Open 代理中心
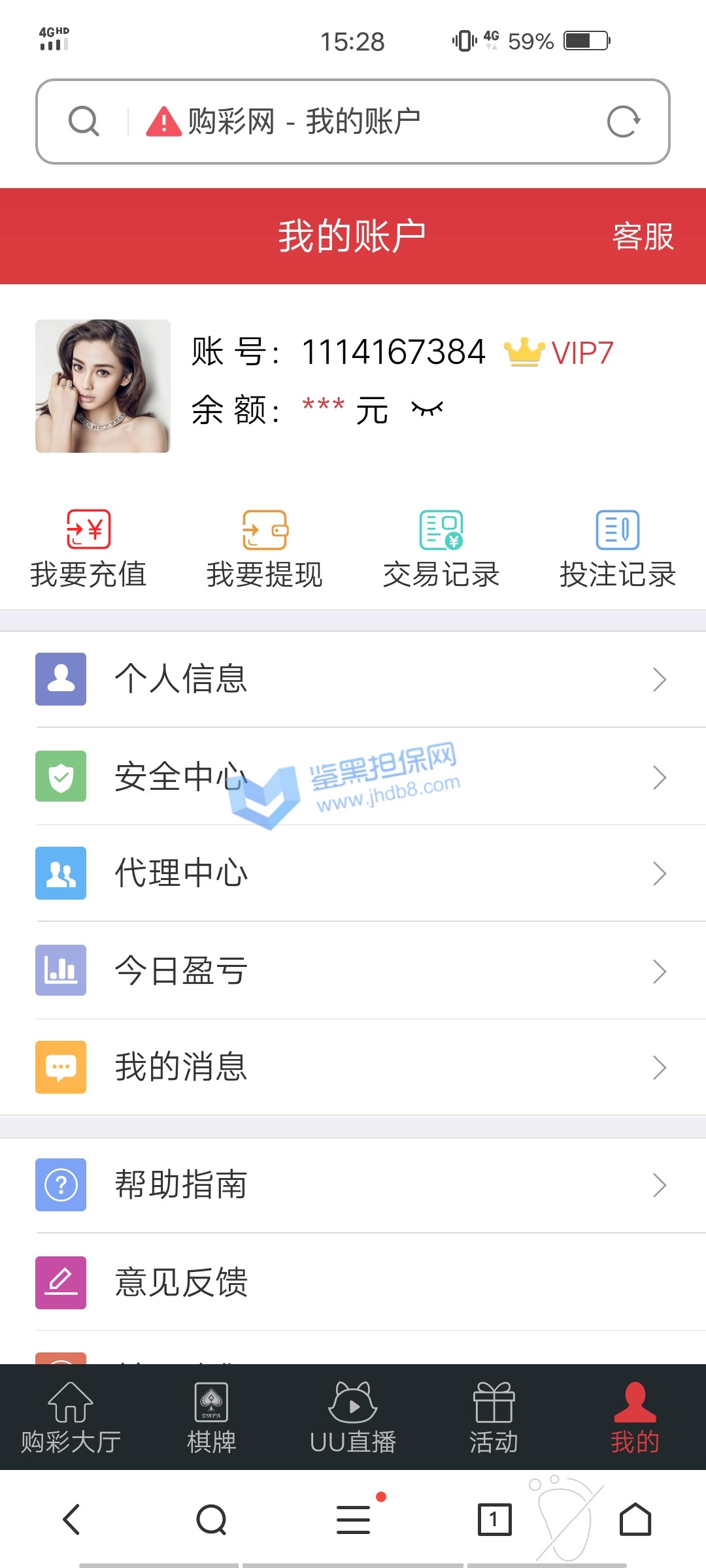This screenshot has width=706, height=1568. (353, 873)
